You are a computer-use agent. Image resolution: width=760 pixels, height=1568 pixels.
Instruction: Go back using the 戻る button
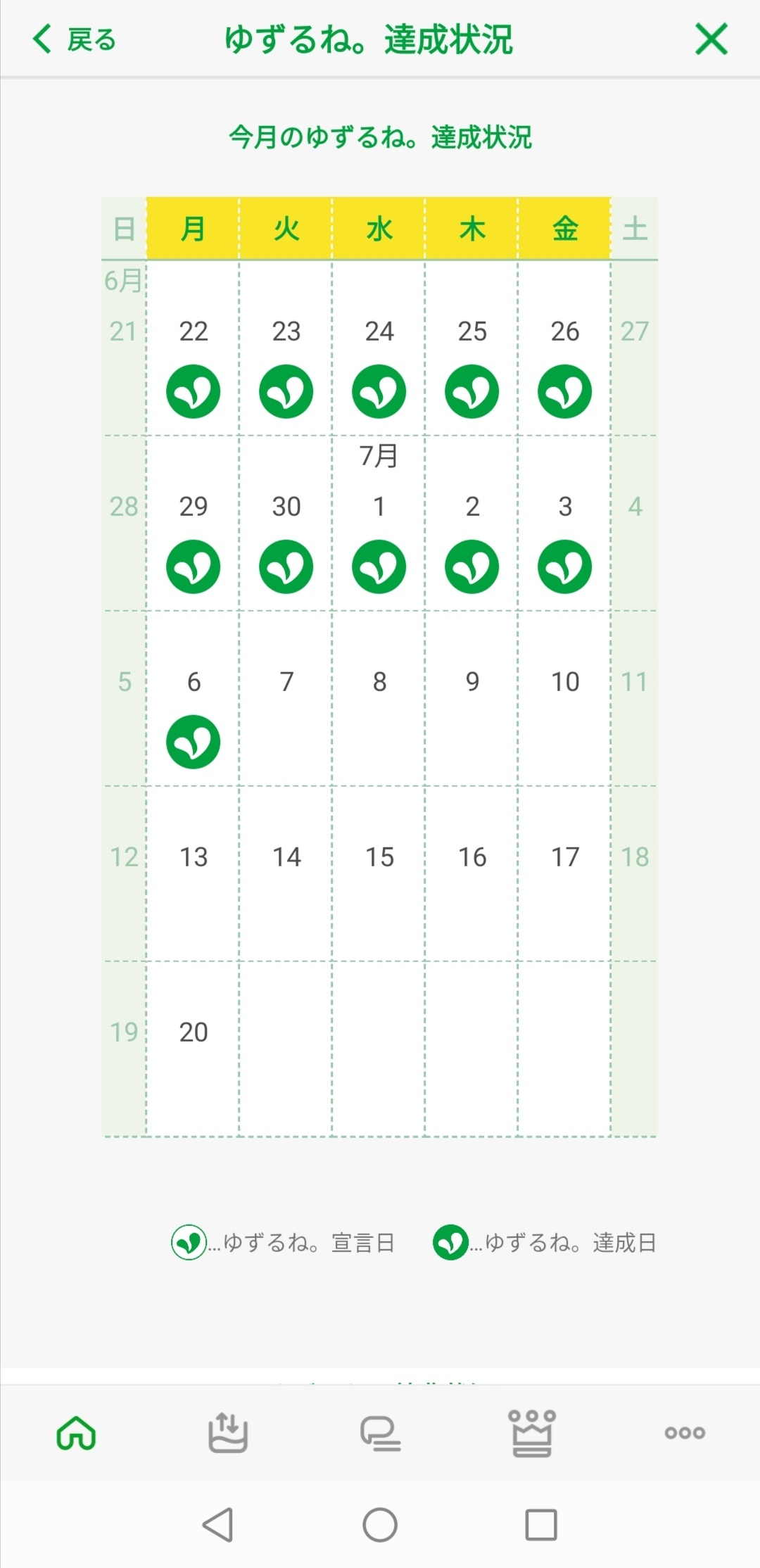[75, 39]
